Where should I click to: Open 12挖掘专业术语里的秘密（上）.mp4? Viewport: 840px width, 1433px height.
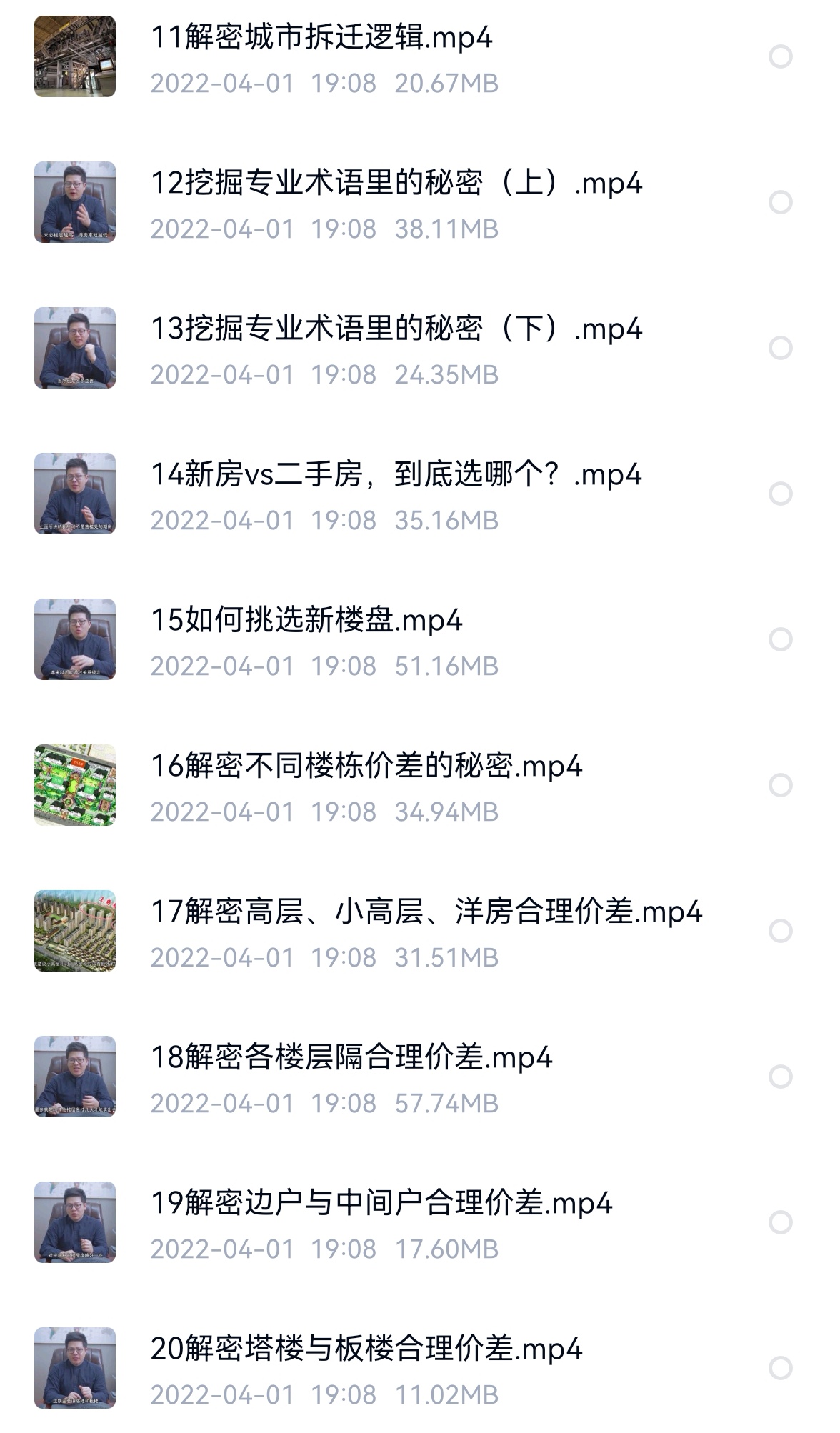396,183
